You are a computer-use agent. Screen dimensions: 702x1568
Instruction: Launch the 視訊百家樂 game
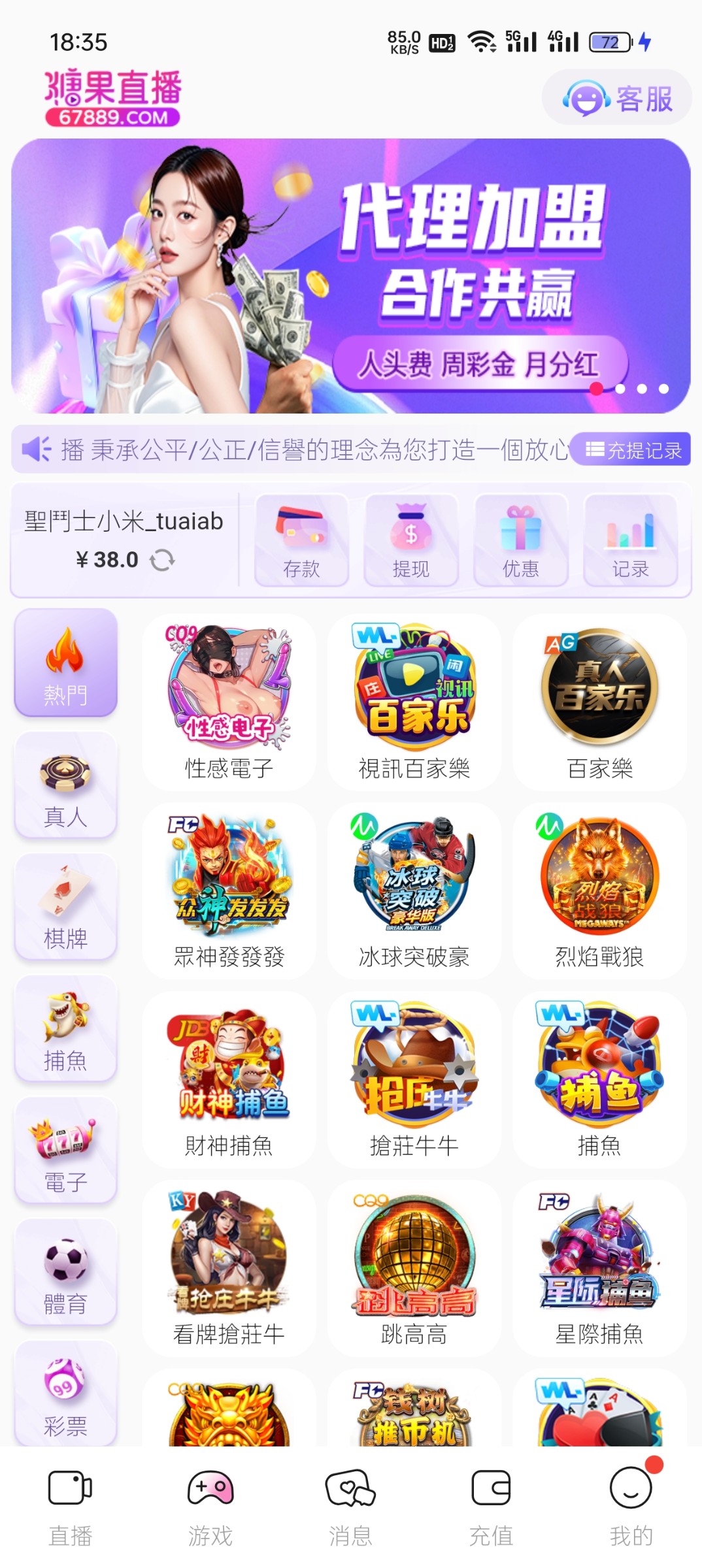[414, 702]
